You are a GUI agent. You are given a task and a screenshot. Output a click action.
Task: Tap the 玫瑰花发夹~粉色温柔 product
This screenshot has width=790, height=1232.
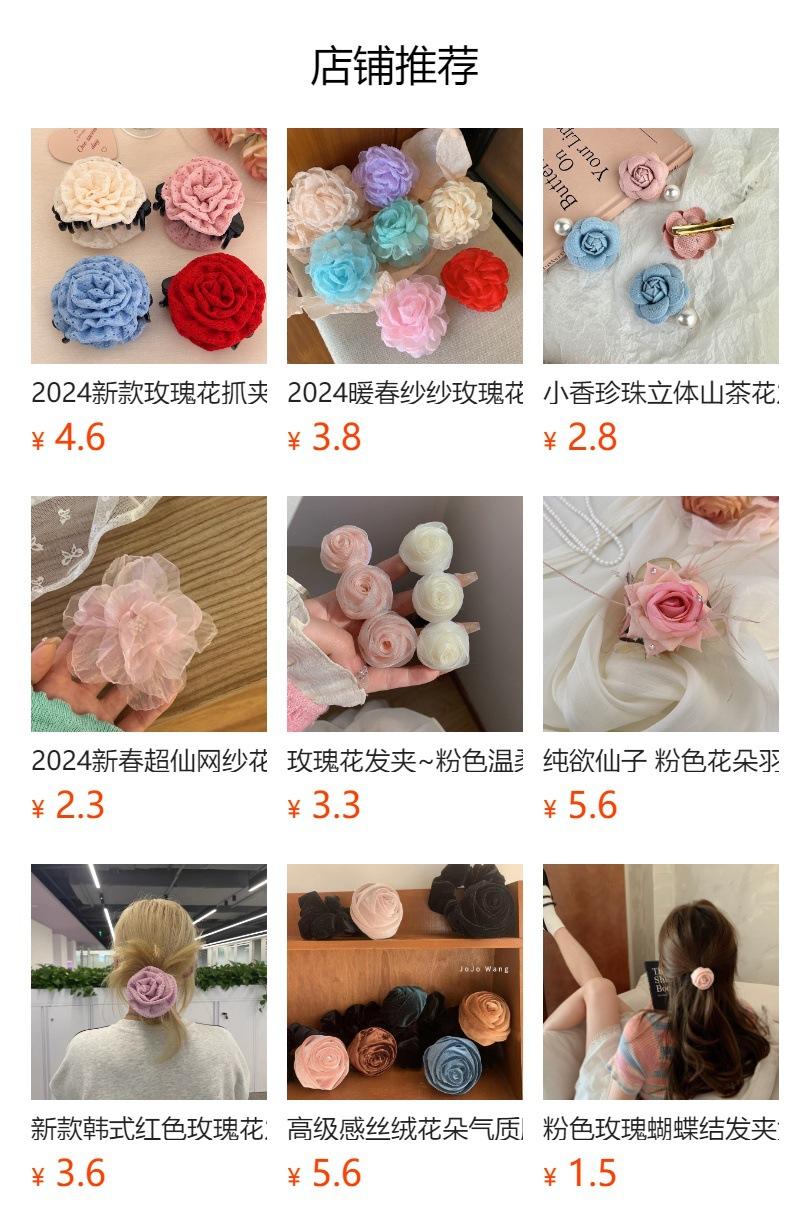[405, 614]
